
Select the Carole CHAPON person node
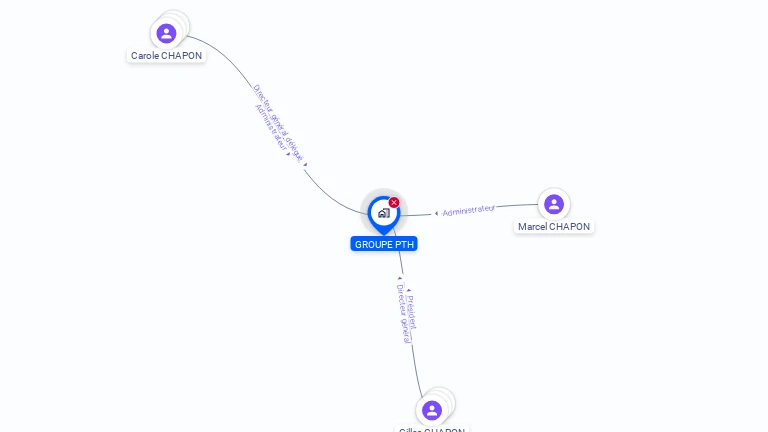point(167,34)
